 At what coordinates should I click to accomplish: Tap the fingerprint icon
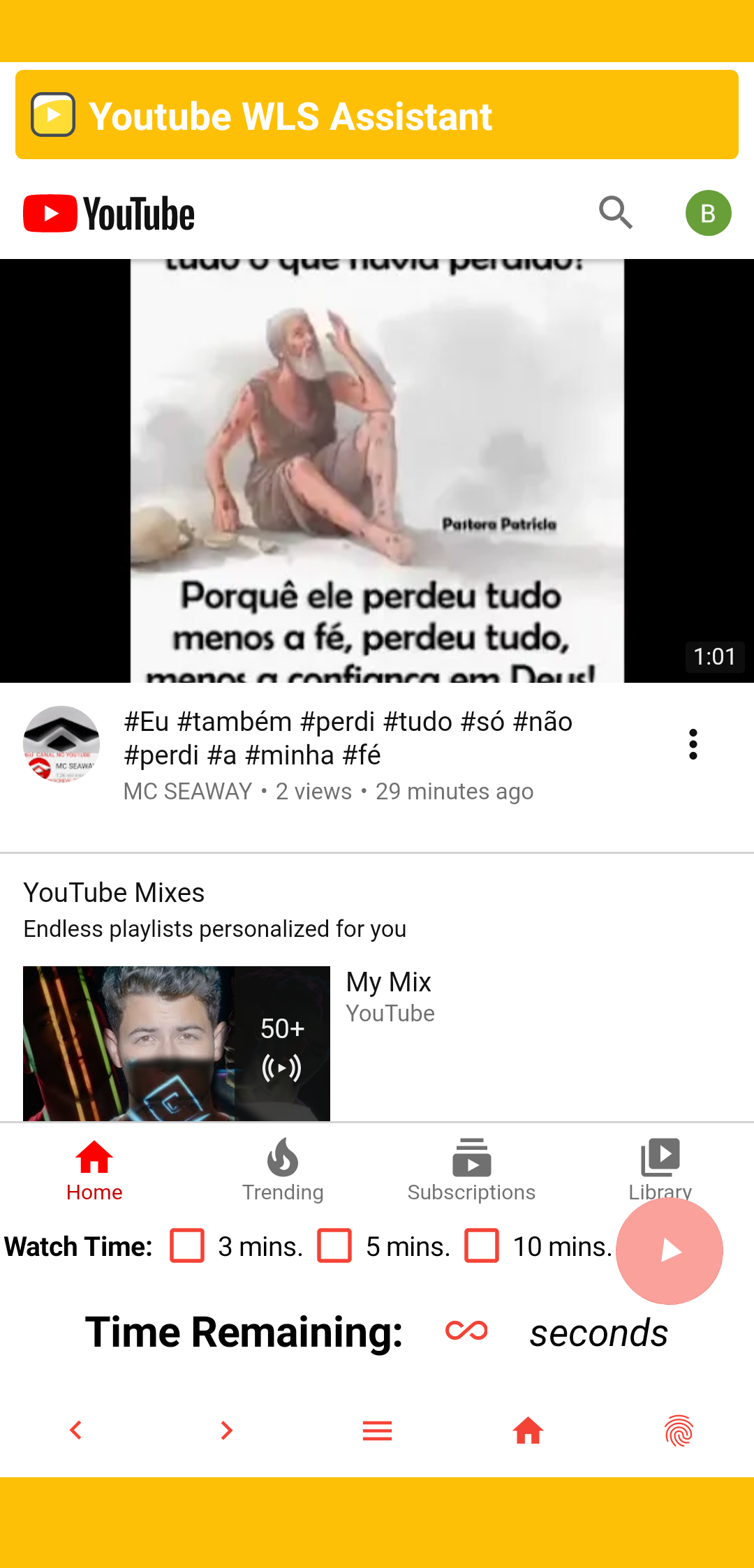coord(679,1430)
